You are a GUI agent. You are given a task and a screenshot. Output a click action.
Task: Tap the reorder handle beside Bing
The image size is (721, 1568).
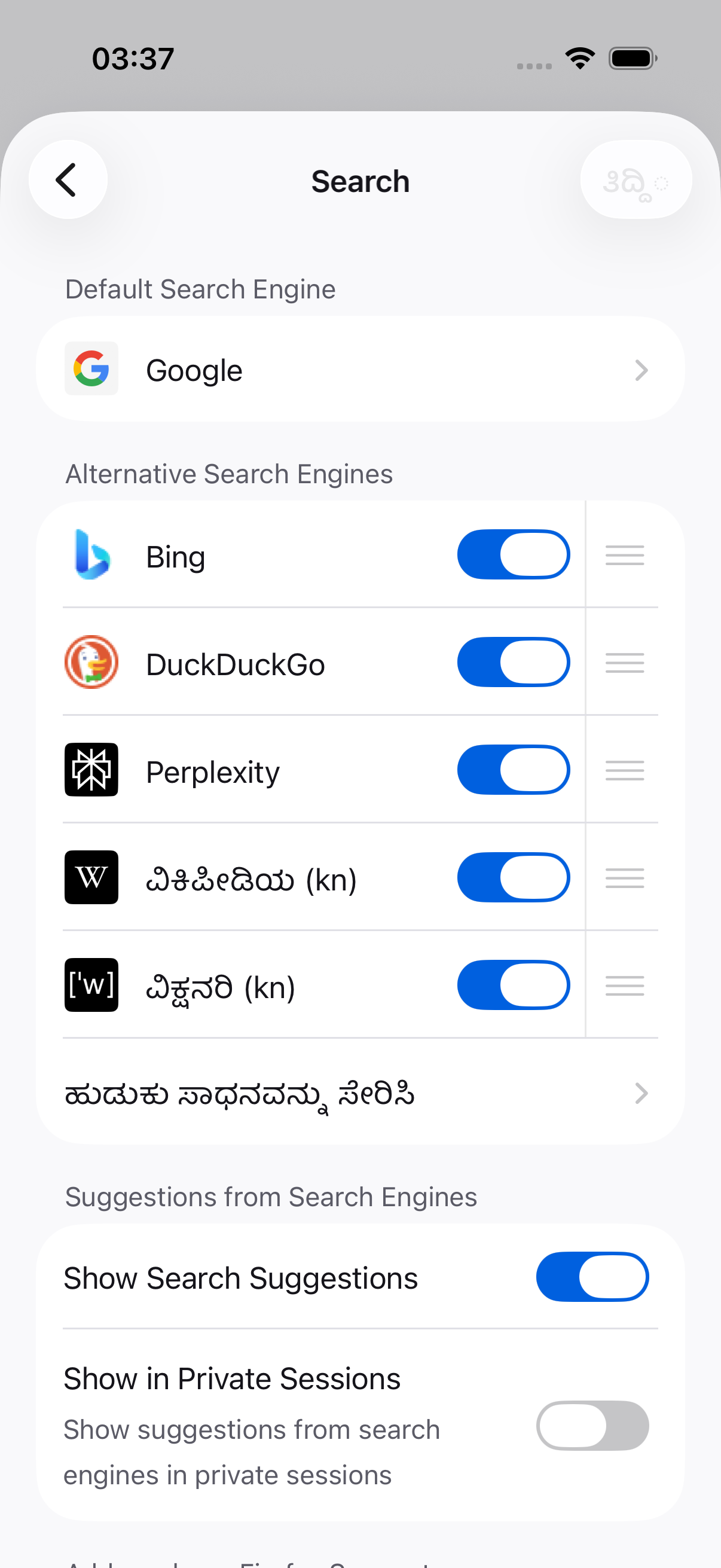(x=624, y=555)
